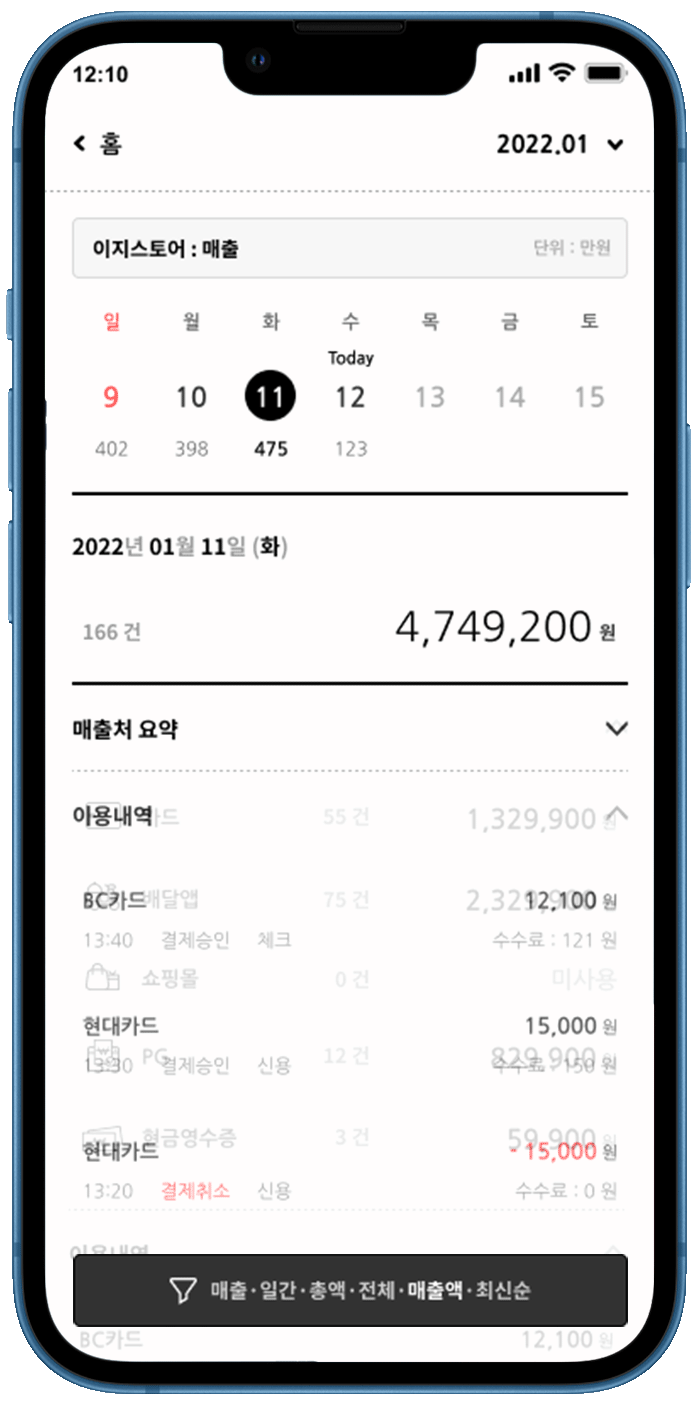The height and width of the screenshot is (1405, 700).
Task: Open the 현대카드 결제취소 transaction
Action: click(350, 1170)
